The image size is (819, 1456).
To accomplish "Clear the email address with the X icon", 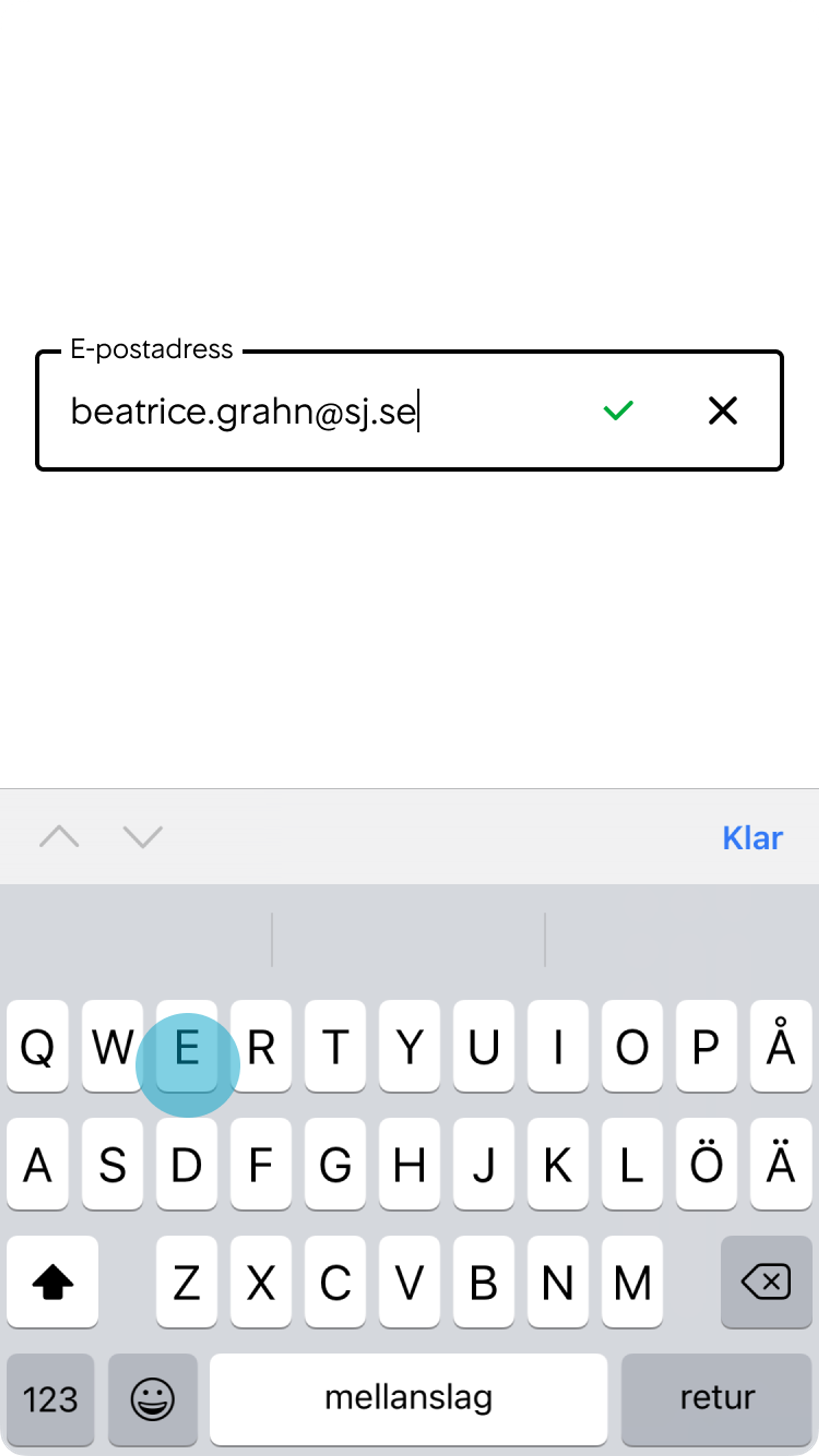I will click(722, 411).
